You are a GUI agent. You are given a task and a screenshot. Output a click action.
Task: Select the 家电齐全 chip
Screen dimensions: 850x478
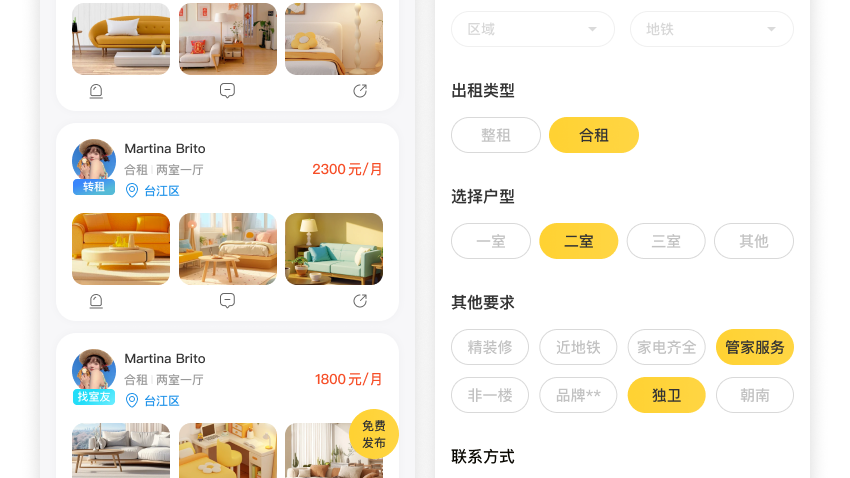(666, 347)
